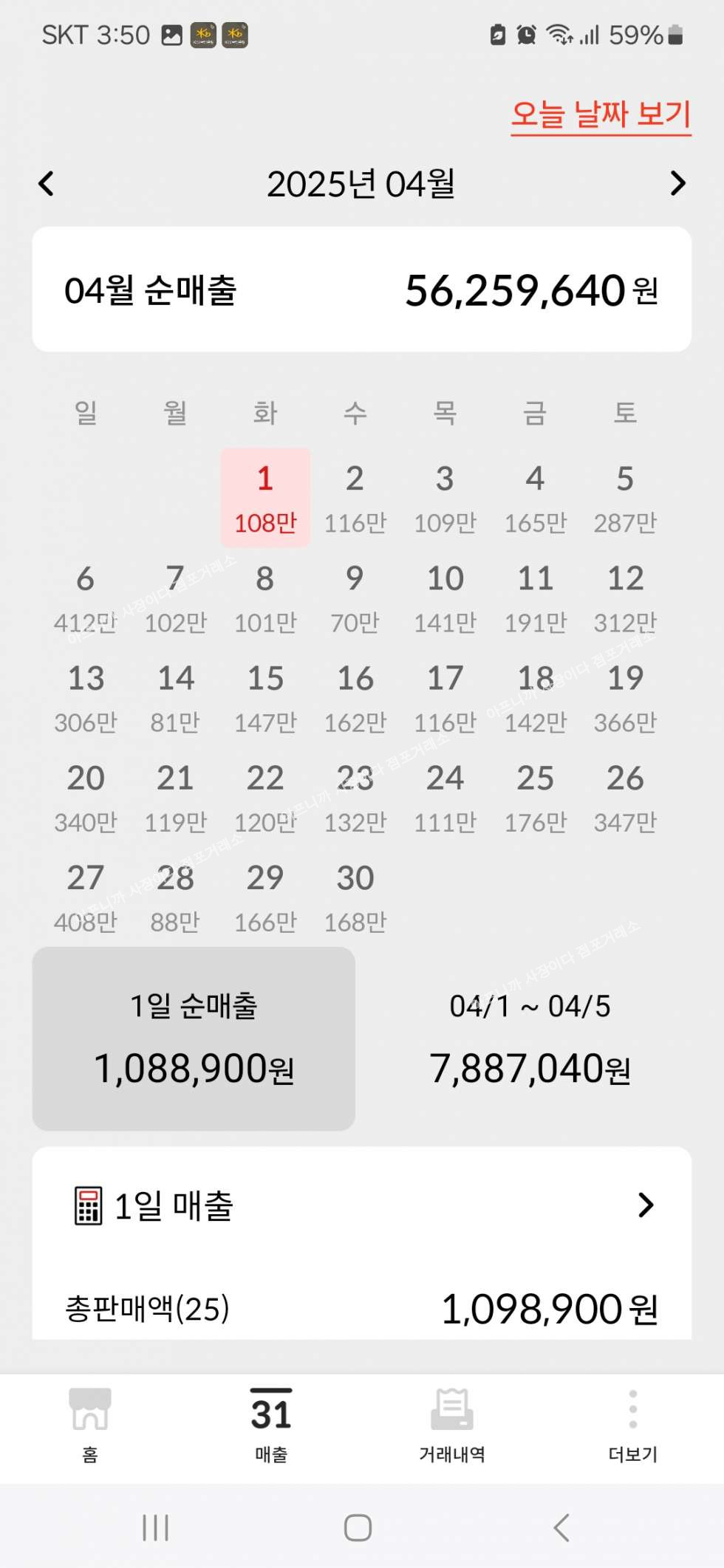
Task: Open the 1일 매출 details
Action: pos(646,1205)
